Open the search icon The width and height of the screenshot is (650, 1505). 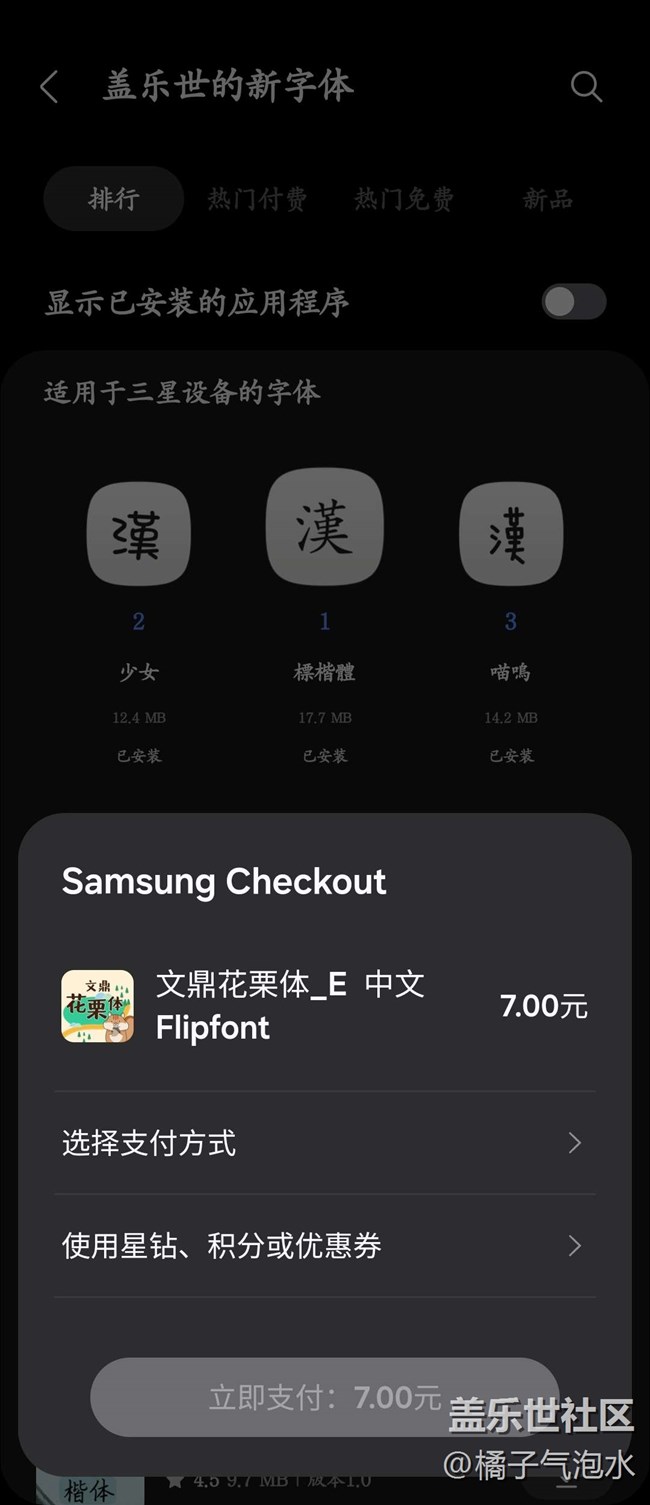[x=586, y=87]
